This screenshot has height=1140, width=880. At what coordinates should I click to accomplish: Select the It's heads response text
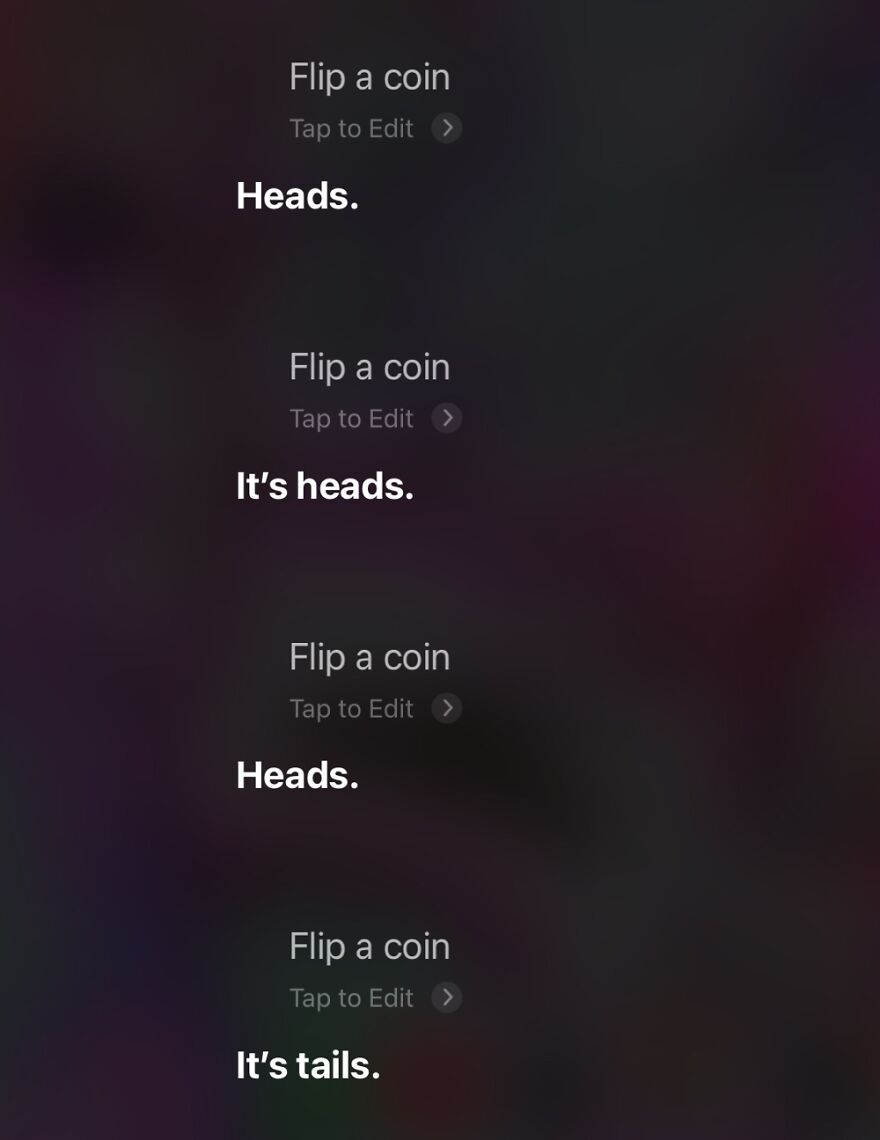click(x=325, y=487)
